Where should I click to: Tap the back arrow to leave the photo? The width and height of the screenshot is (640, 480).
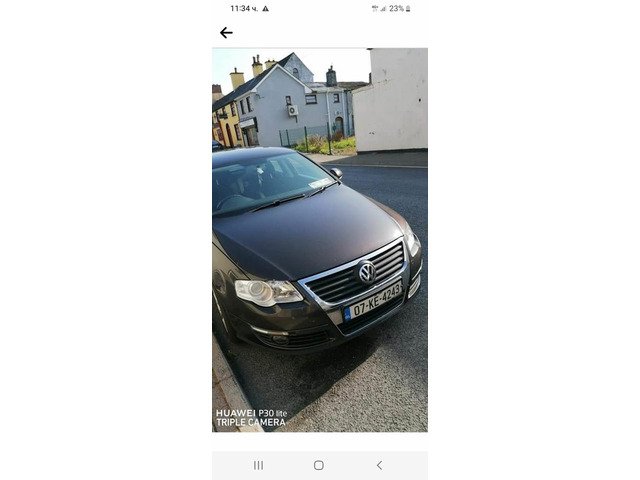[x=226, y=33]
